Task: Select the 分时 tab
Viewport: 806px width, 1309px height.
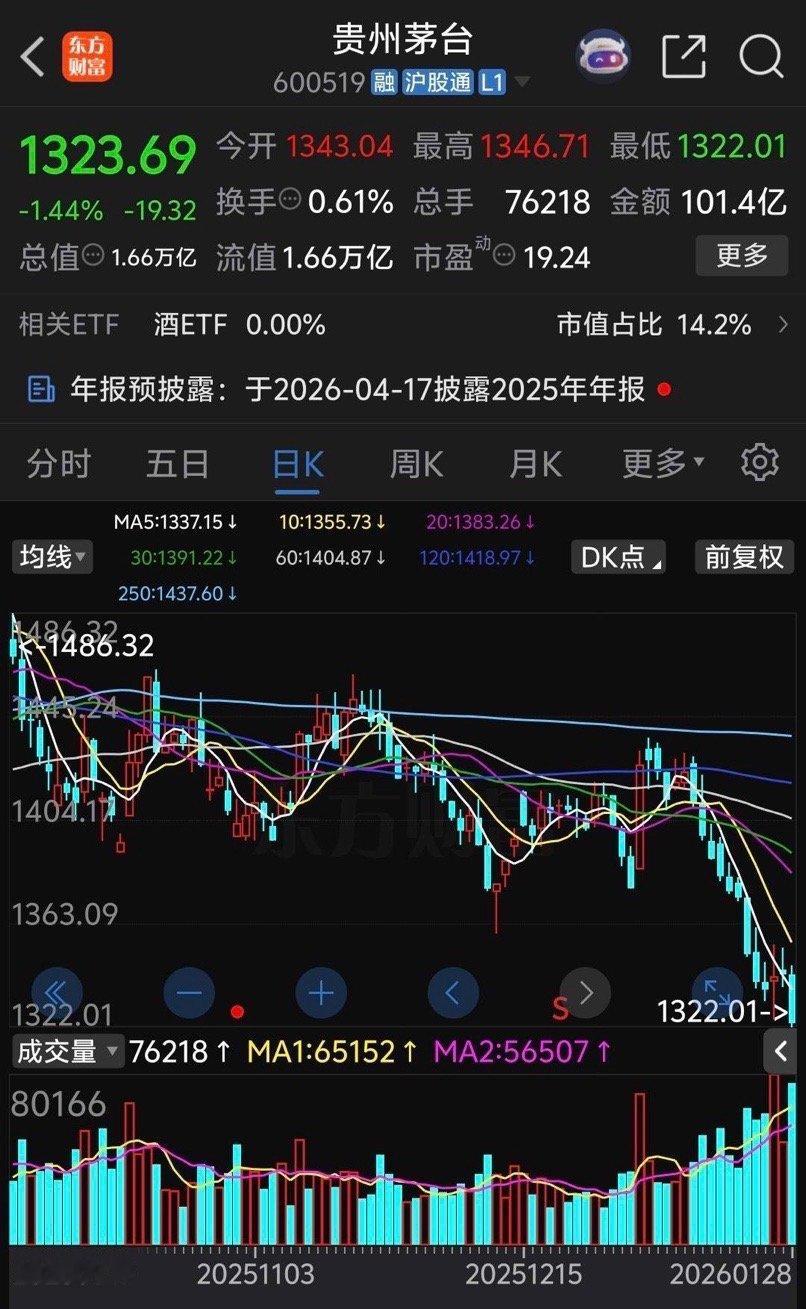Action: (x=57, y=463)
